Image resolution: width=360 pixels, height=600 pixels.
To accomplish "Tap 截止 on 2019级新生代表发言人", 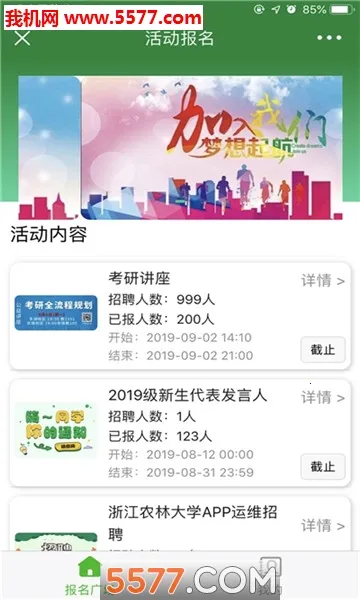I will pos(323,466).
